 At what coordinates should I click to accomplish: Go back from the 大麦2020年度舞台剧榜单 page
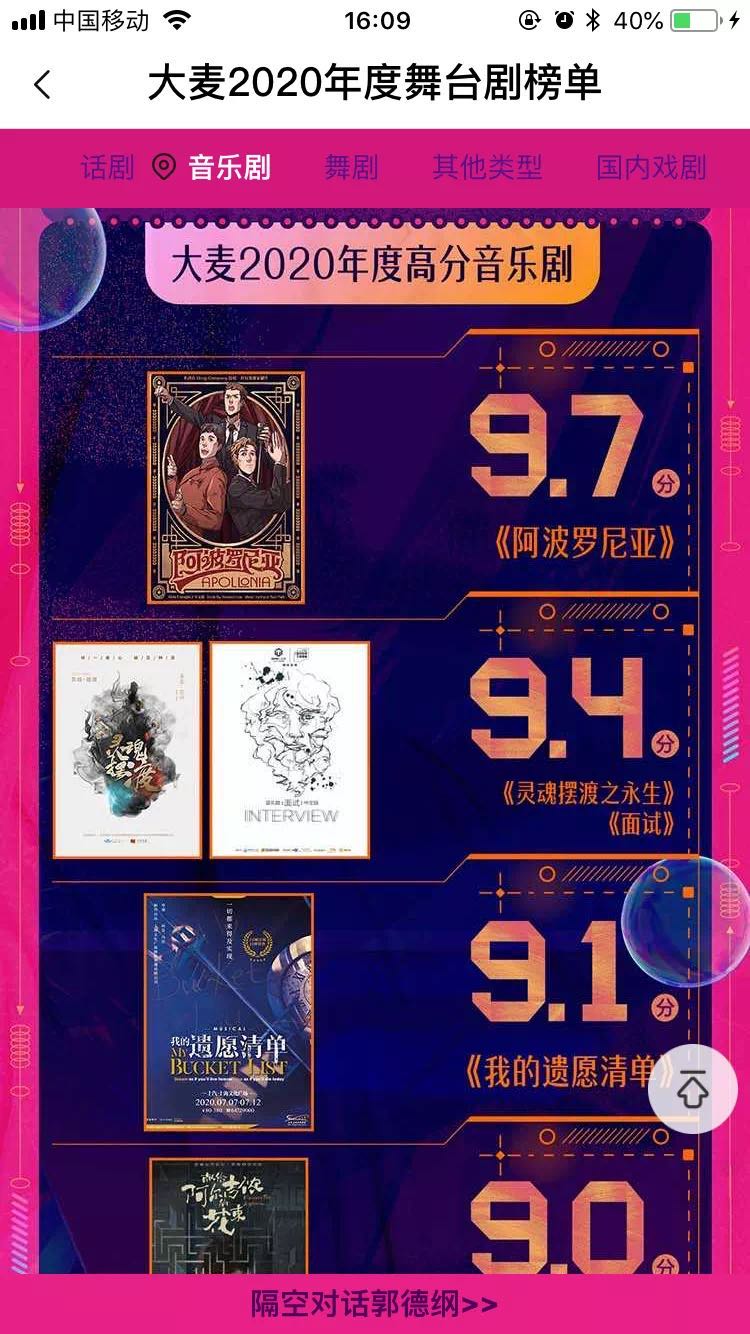click(42, 85)
